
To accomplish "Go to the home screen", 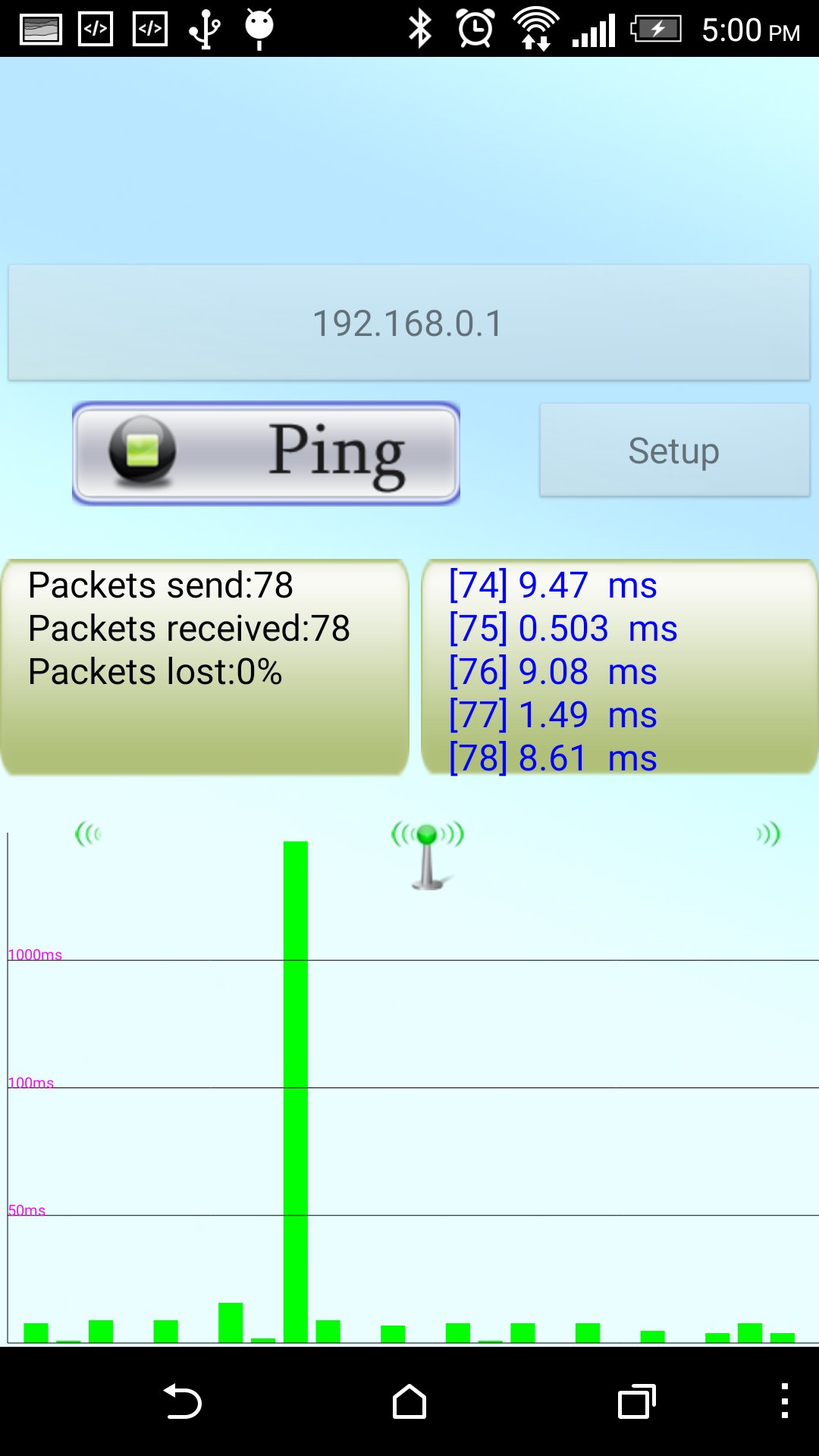I will (409, 1401).
